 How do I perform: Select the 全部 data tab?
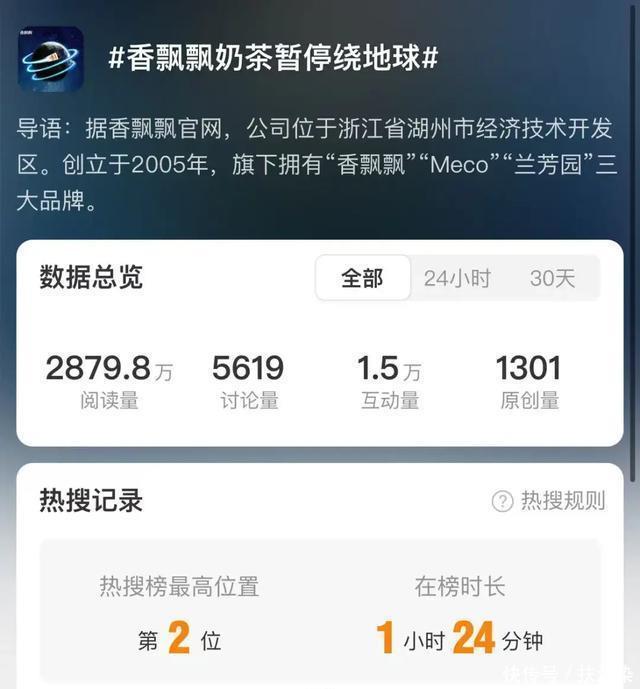click(362, 278)
